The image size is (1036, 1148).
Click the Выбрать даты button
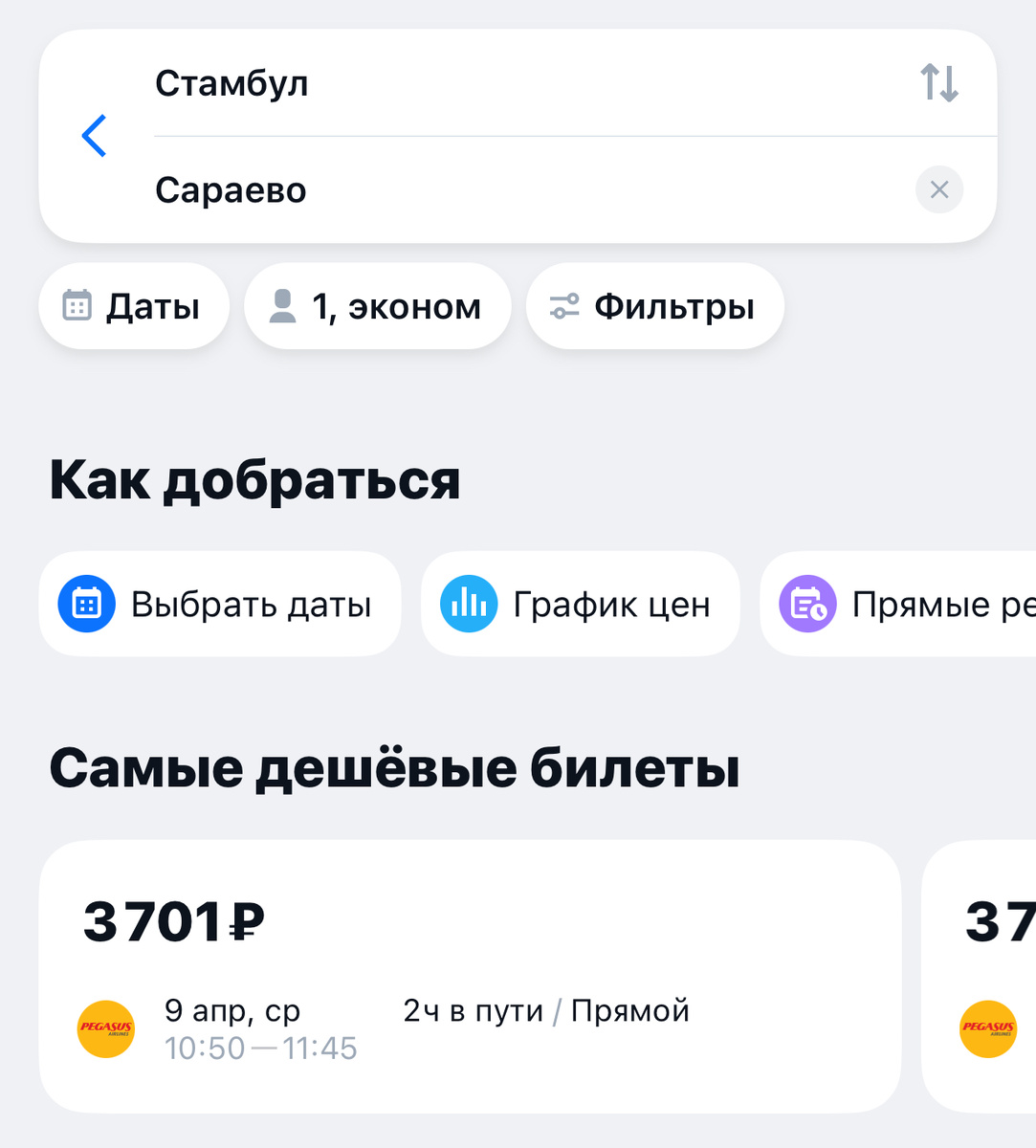coord(220,604)
